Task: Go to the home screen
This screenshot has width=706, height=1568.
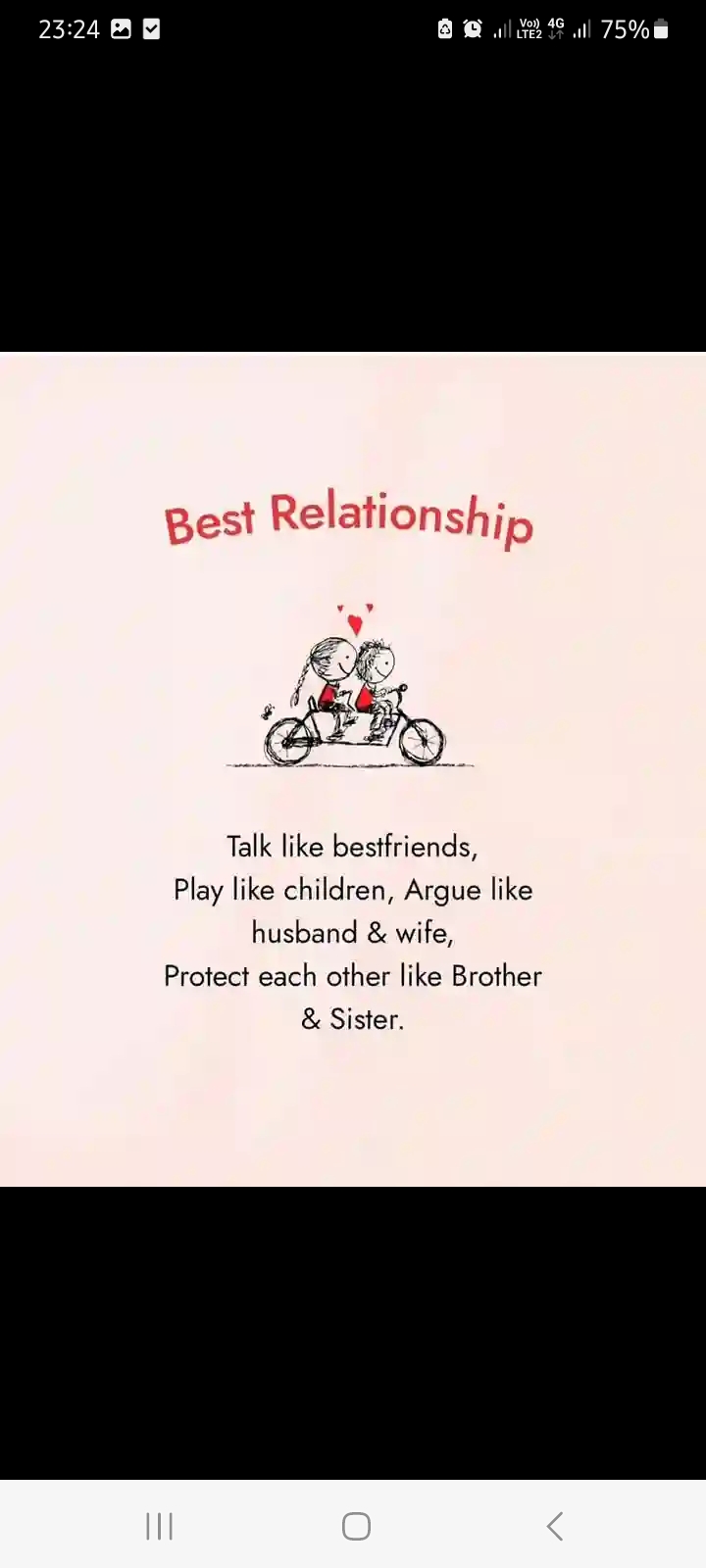Action: (356, 1526)
